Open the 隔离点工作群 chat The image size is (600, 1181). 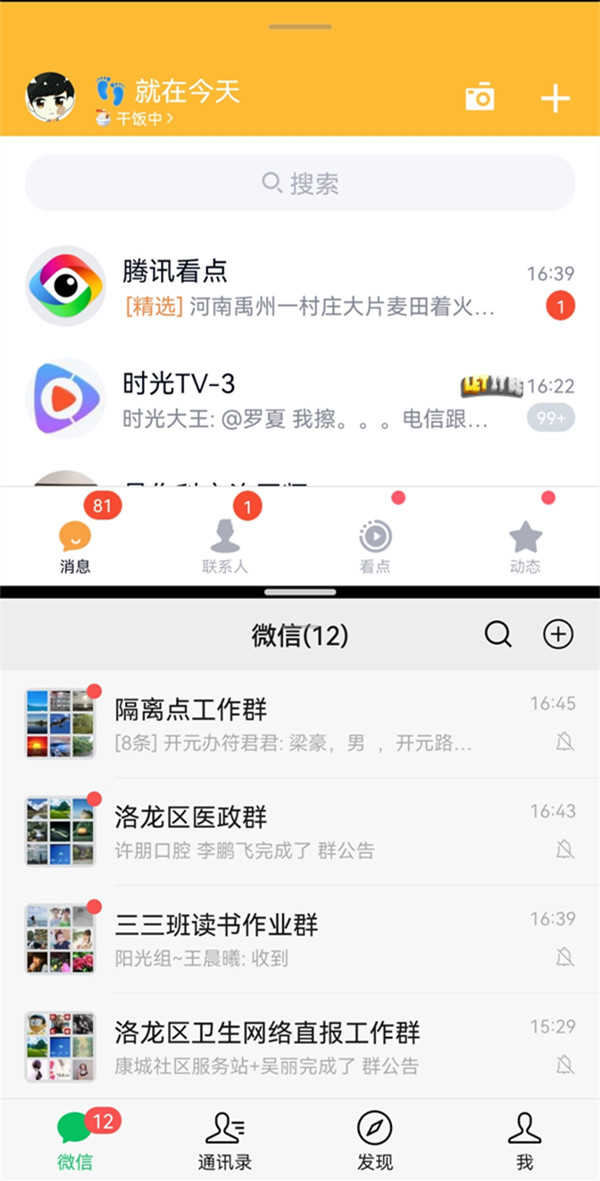(300, 724)
